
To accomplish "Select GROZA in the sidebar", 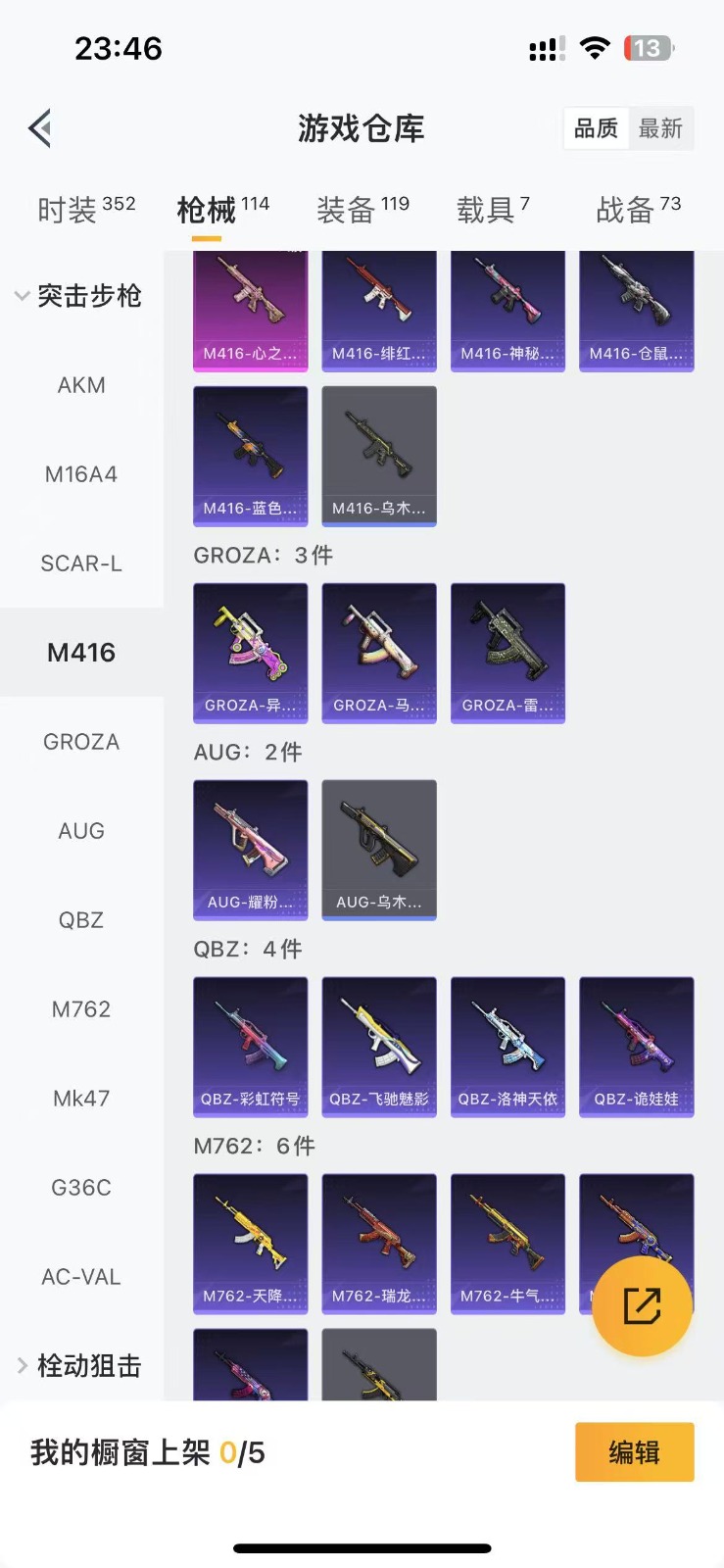I will pyautogui.click(x=81, y=742).
